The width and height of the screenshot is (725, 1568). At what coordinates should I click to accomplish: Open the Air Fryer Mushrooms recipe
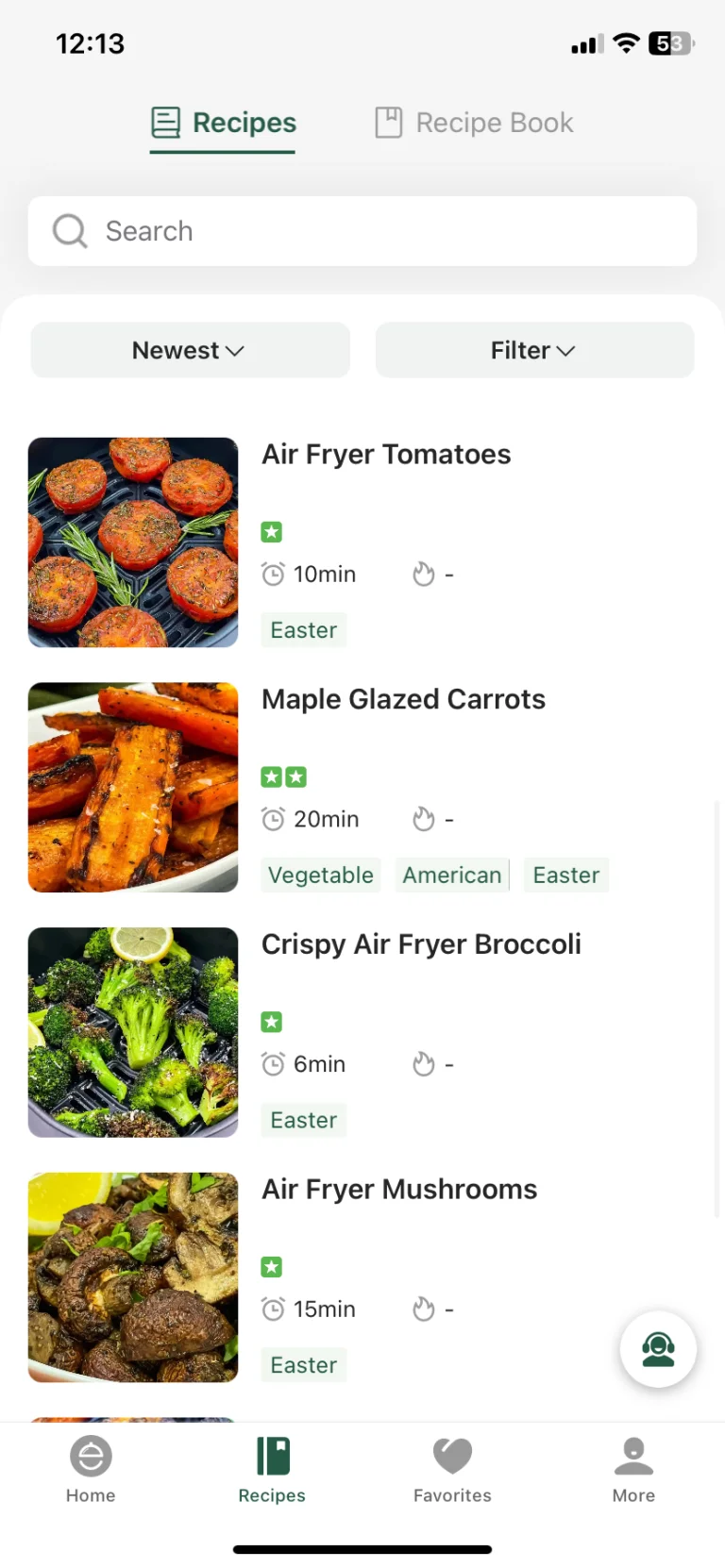point(398,1189)
